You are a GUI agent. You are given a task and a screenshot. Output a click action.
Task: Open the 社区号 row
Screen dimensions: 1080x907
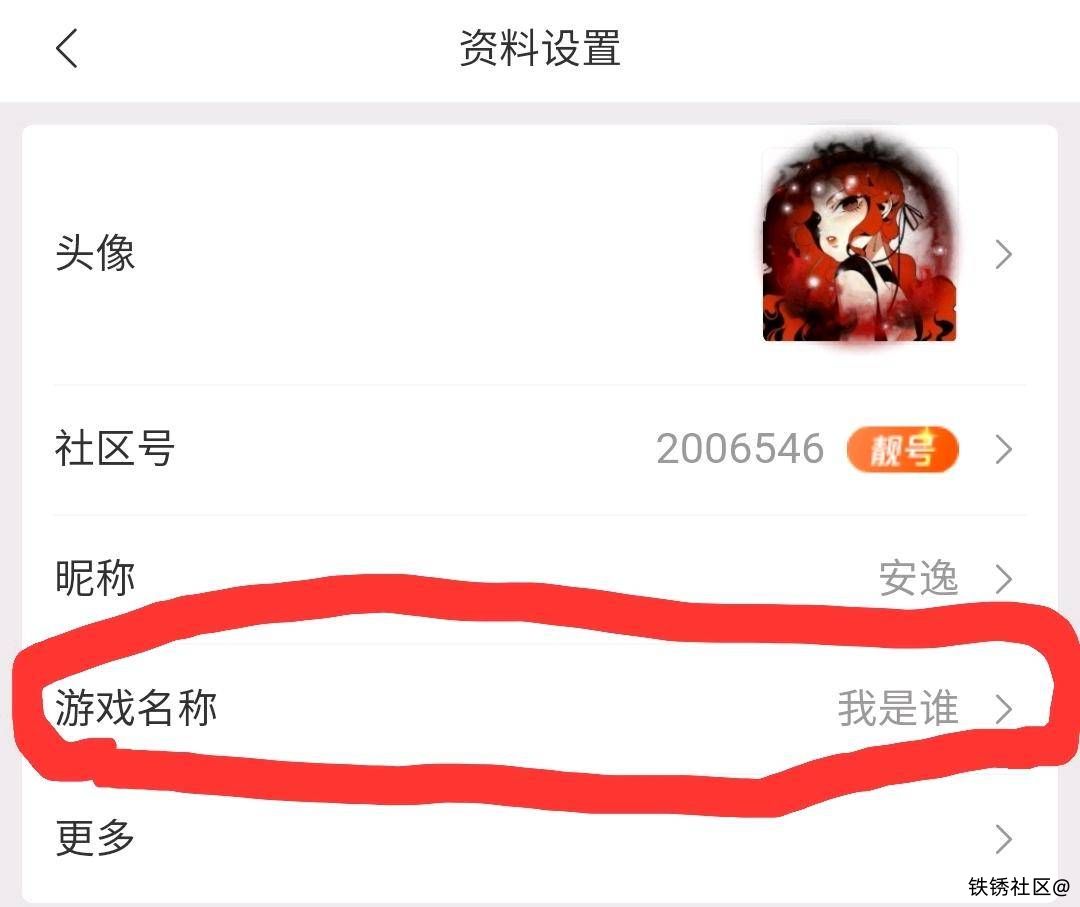[x=540, y=449]
